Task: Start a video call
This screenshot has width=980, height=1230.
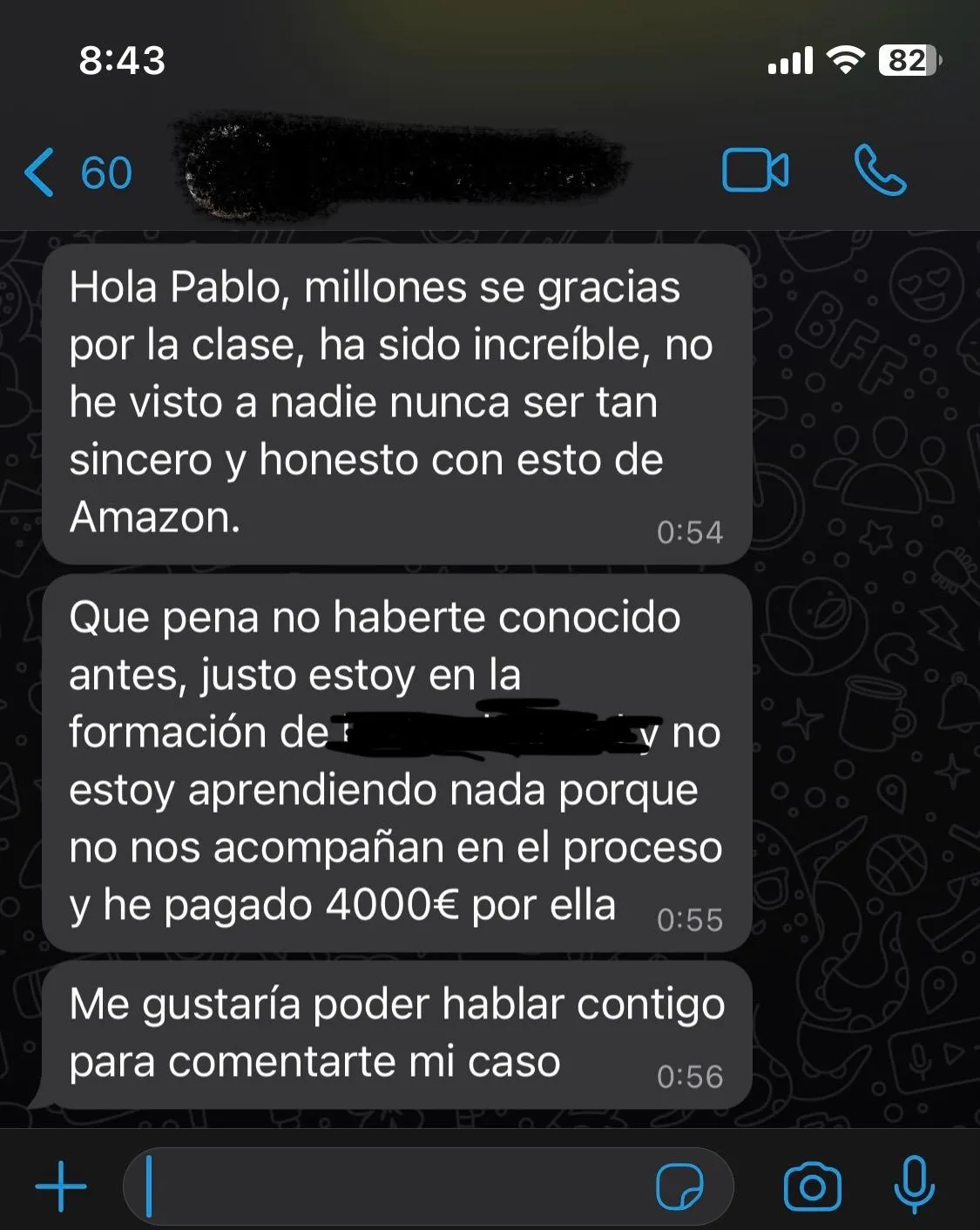Action: coord(755,171)
